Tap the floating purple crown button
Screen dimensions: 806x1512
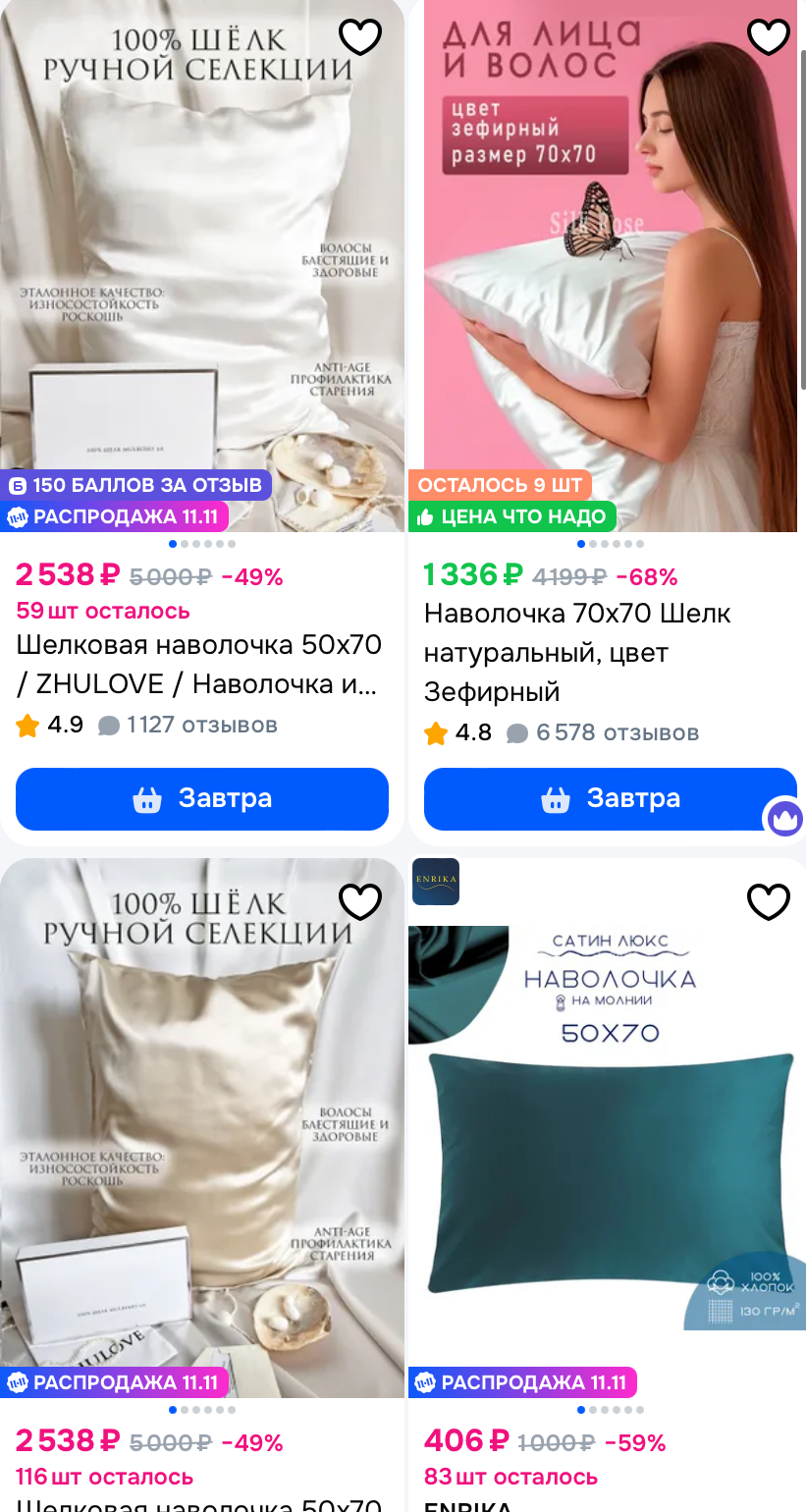click(785, 818)
